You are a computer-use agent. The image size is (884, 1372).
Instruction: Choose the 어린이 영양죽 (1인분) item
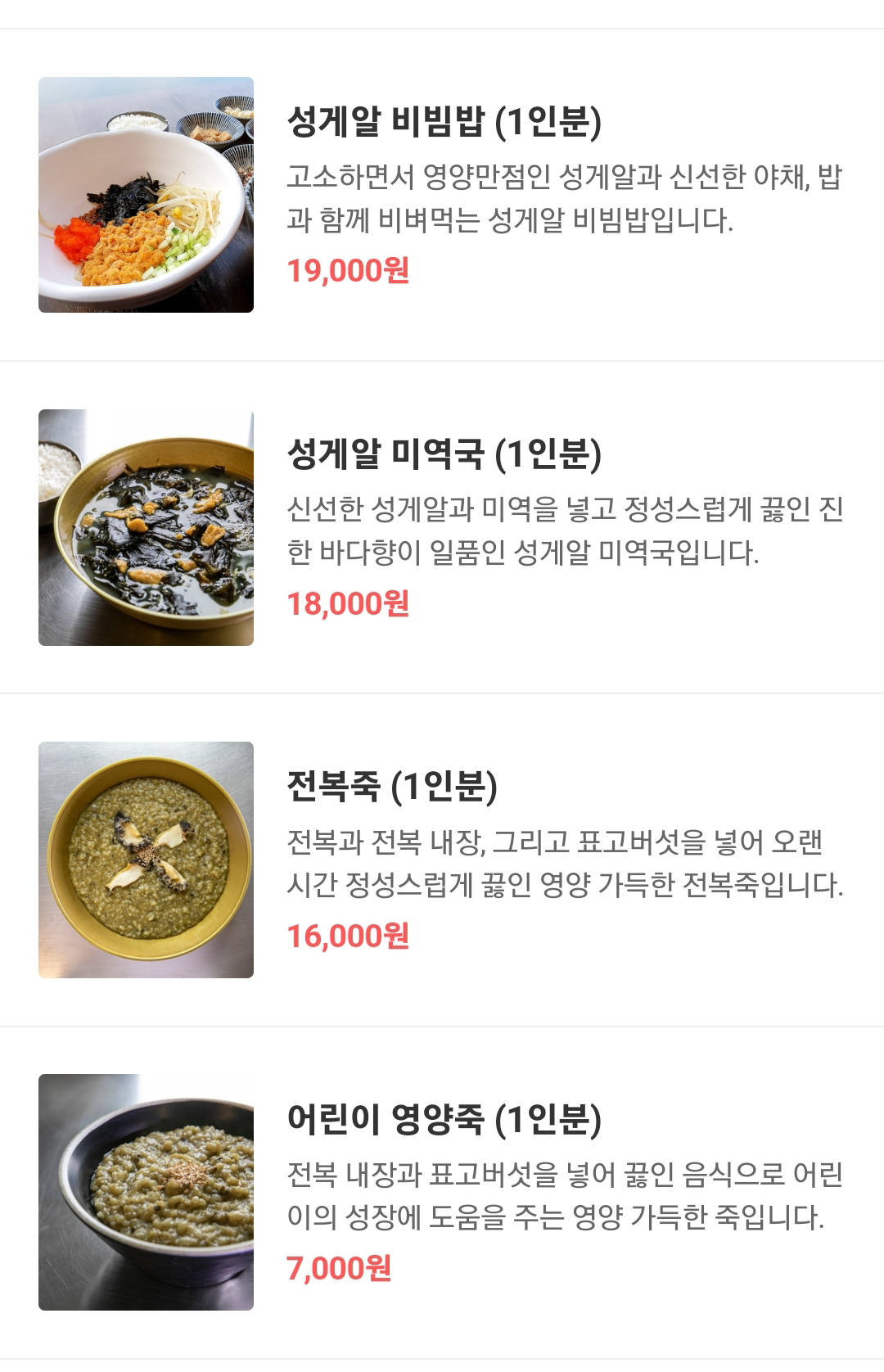[x=444, y=1119]
